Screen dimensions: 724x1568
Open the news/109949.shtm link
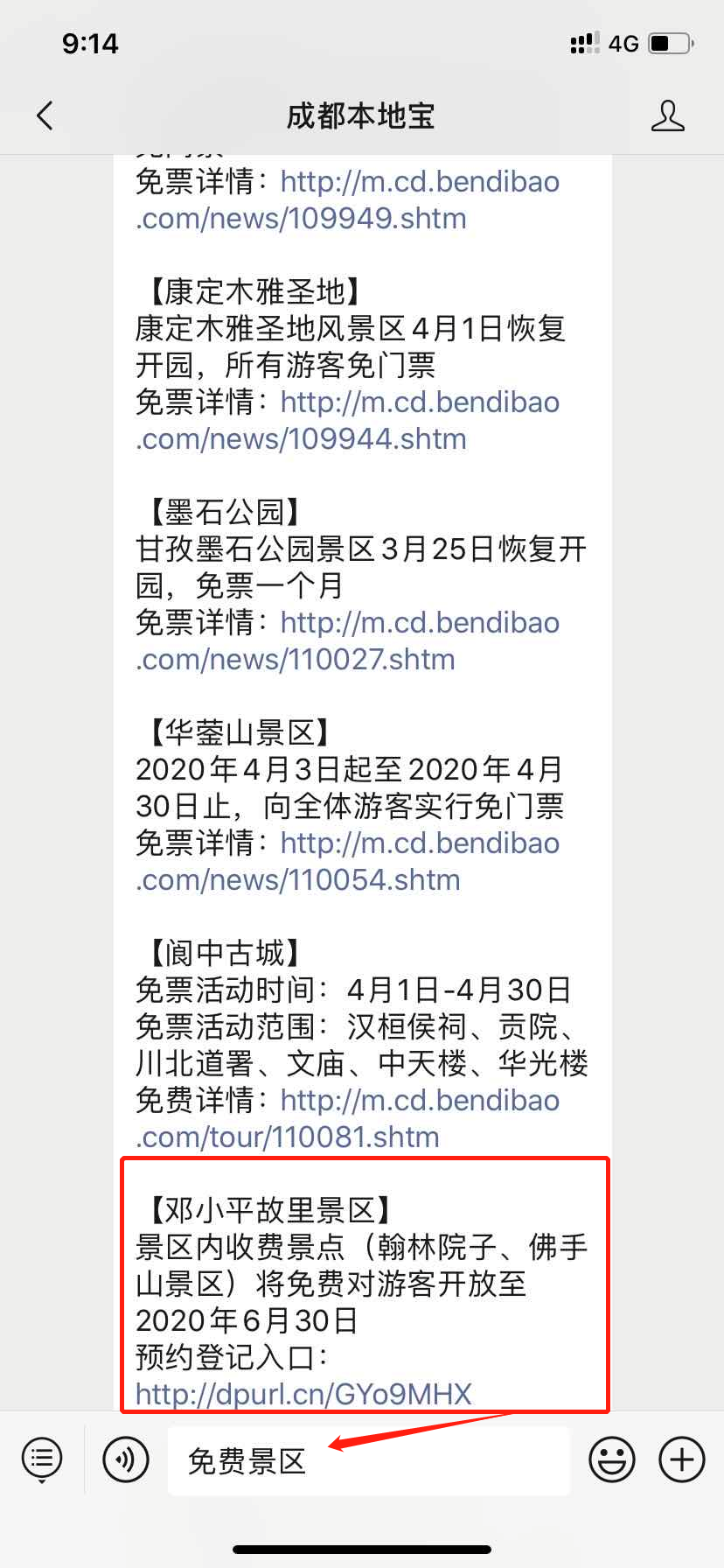click(348, 199)
